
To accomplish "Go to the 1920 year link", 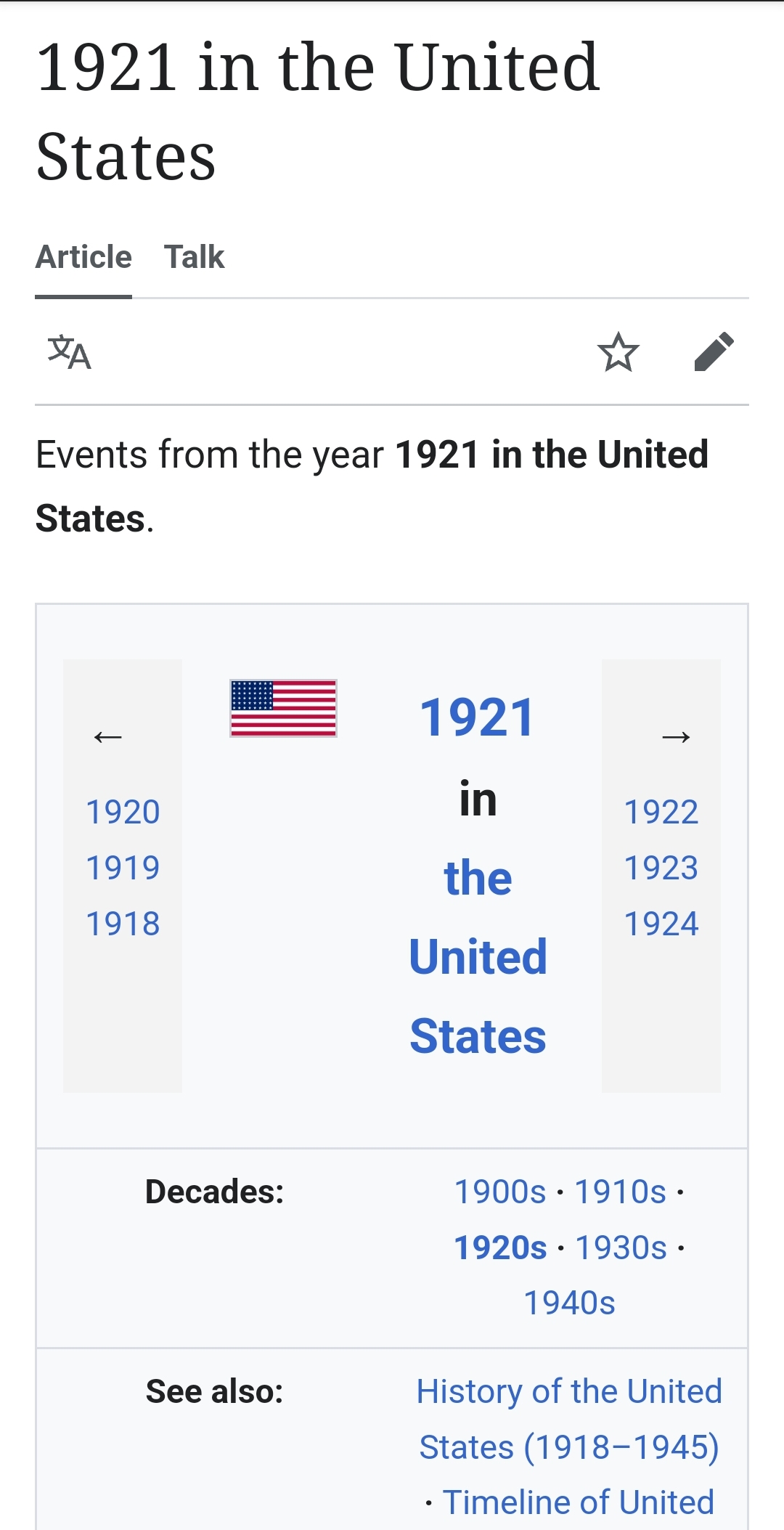I will [123, 812].
